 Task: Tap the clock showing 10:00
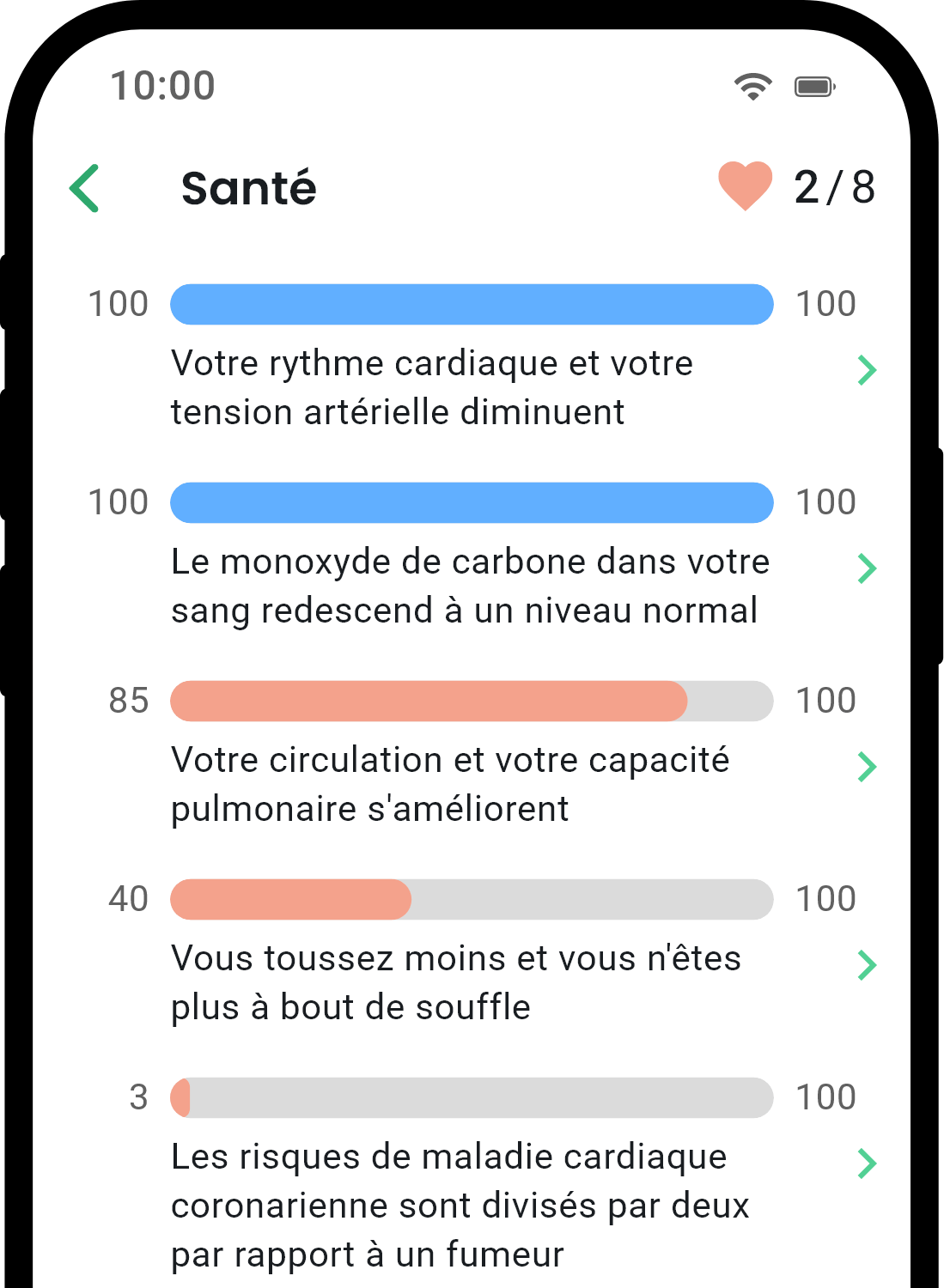[x=163, y=86]
